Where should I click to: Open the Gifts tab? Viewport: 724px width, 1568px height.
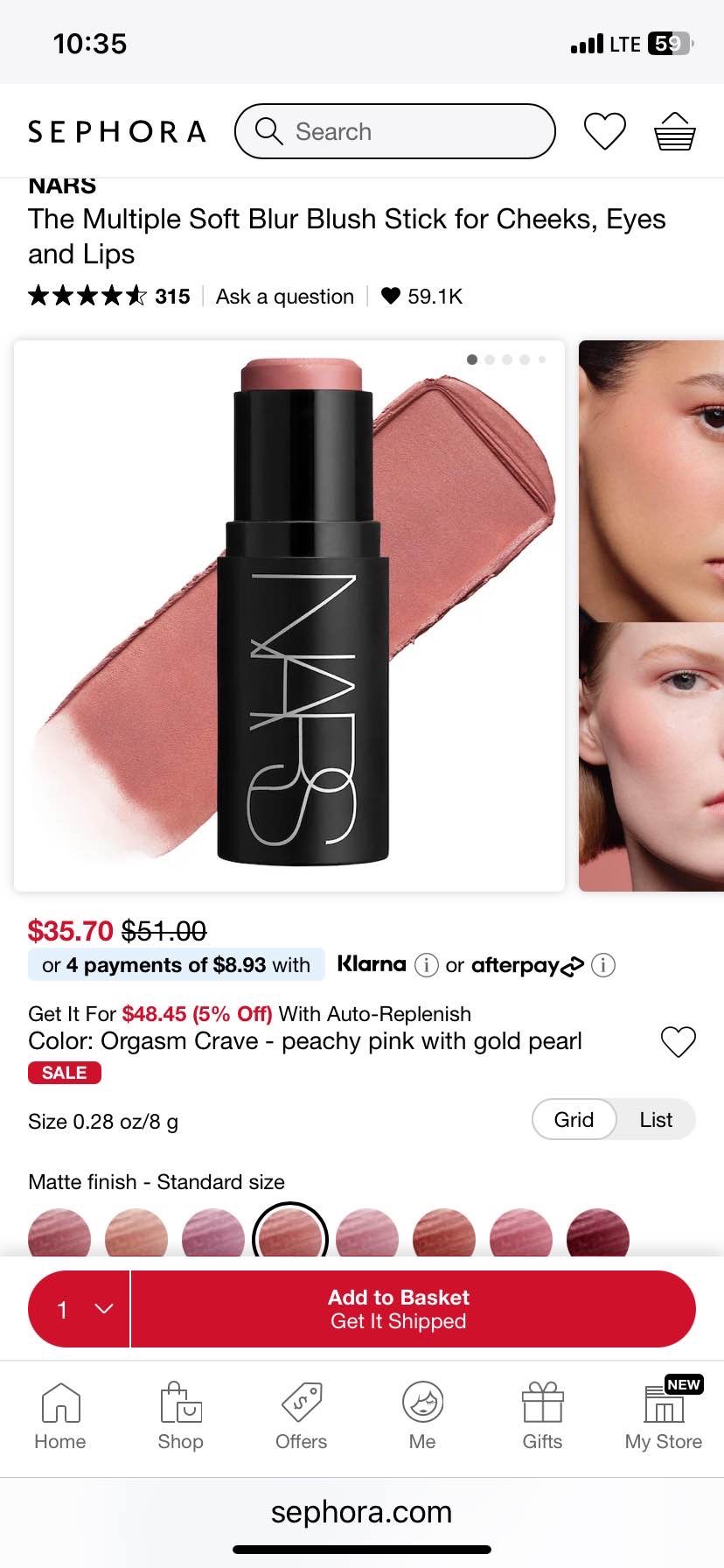coord(542,1417)
